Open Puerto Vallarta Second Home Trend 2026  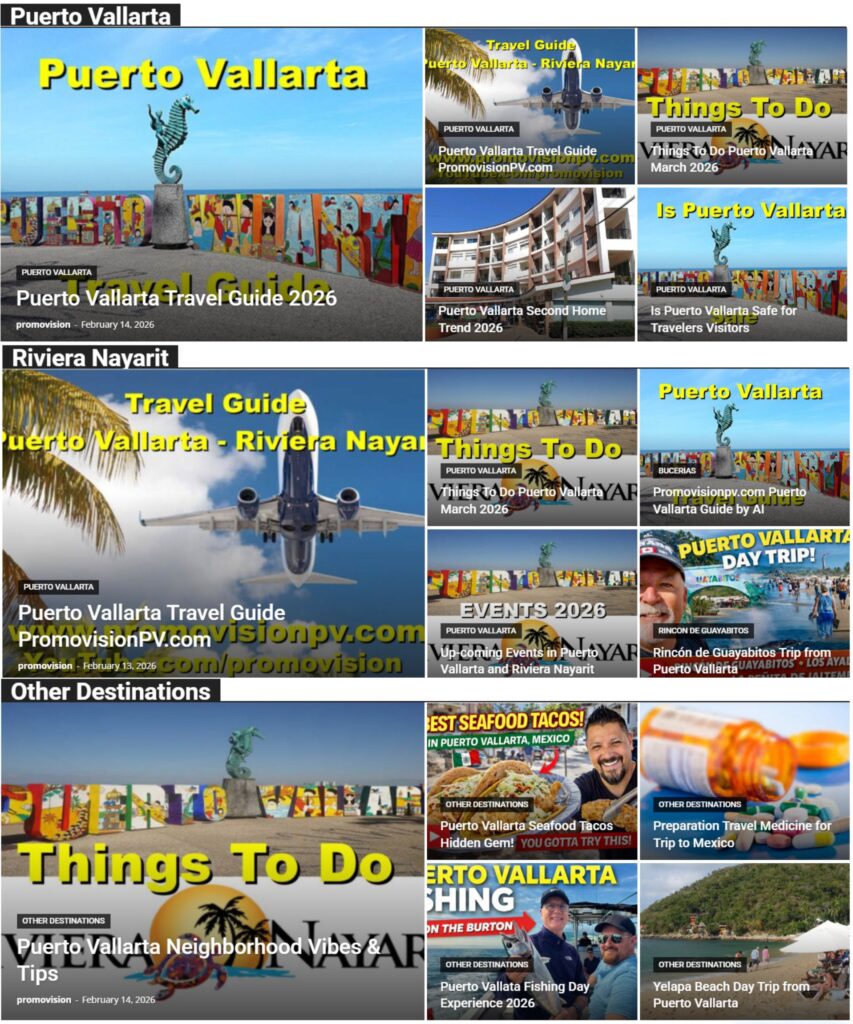[x=521, y=319]
